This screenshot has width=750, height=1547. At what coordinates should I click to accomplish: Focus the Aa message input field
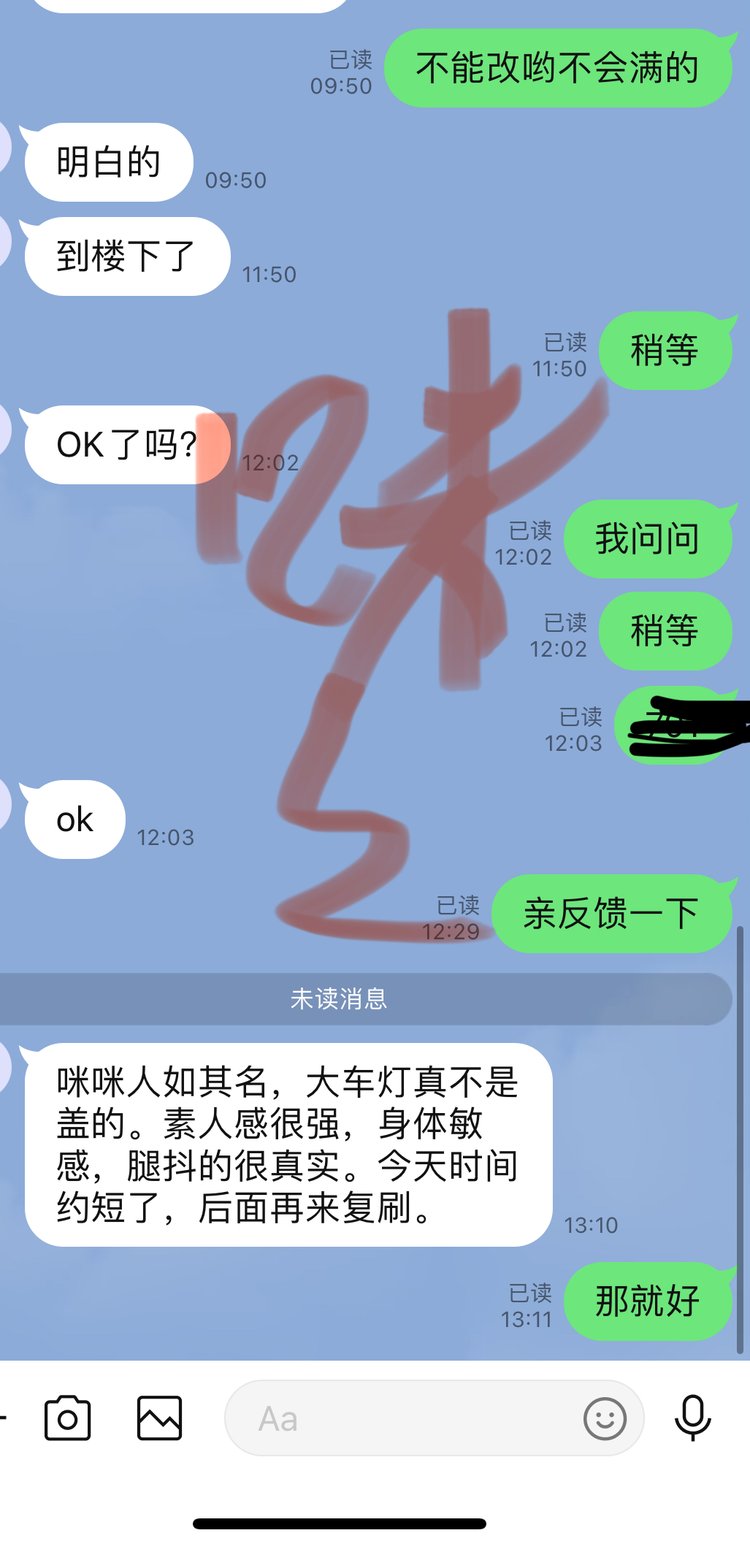pos(400,1418)
